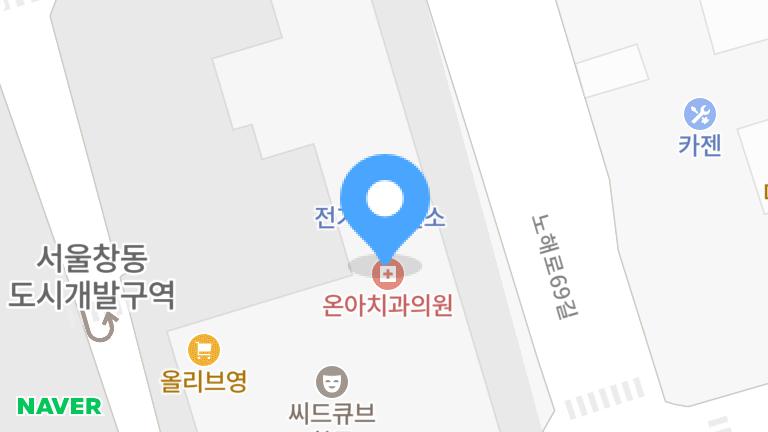Tap the blue location pin marker
The height and width of the screenshot is (432, 768).
(385, 210)
